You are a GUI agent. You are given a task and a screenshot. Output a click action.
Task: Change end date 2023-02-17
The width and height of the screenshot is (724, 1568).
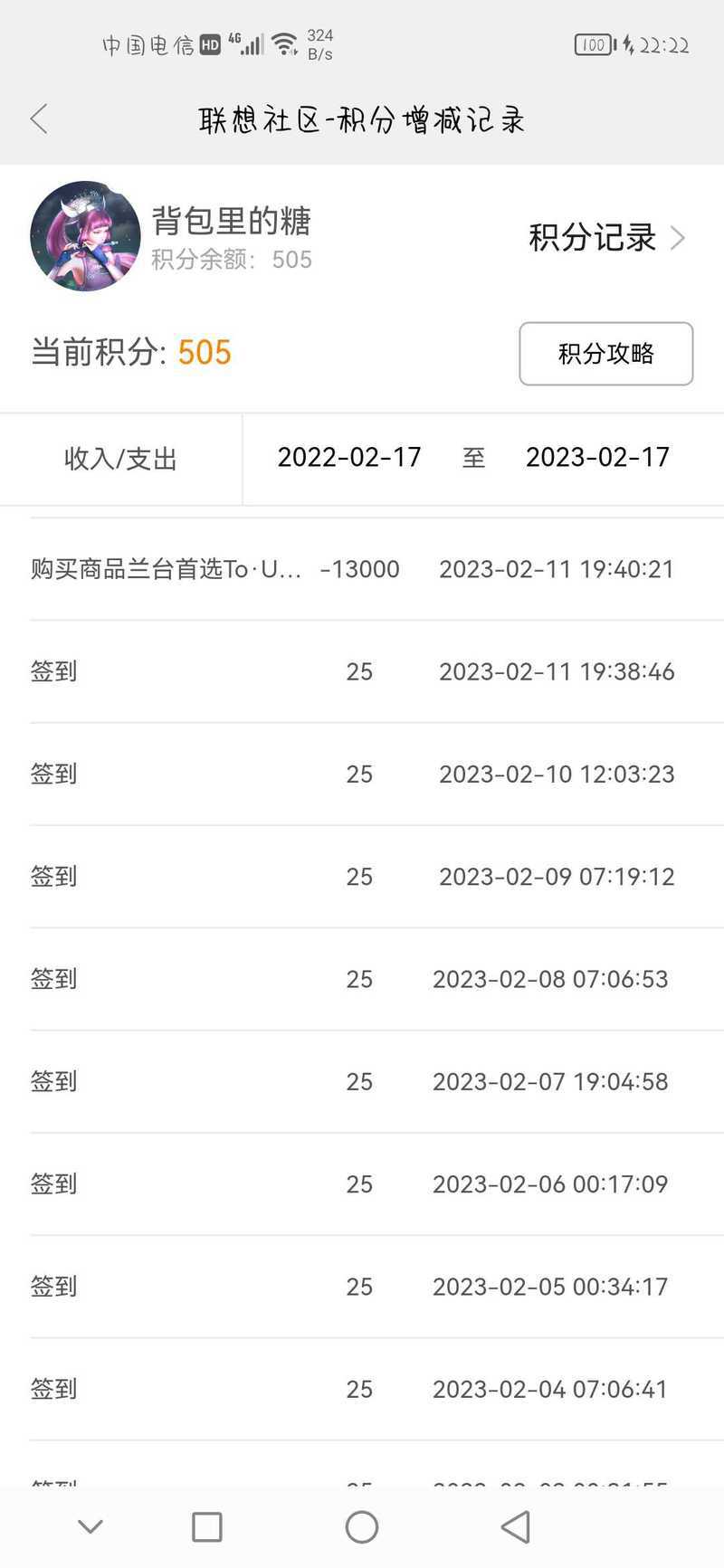pyautogui.click(x=597, y=458)
